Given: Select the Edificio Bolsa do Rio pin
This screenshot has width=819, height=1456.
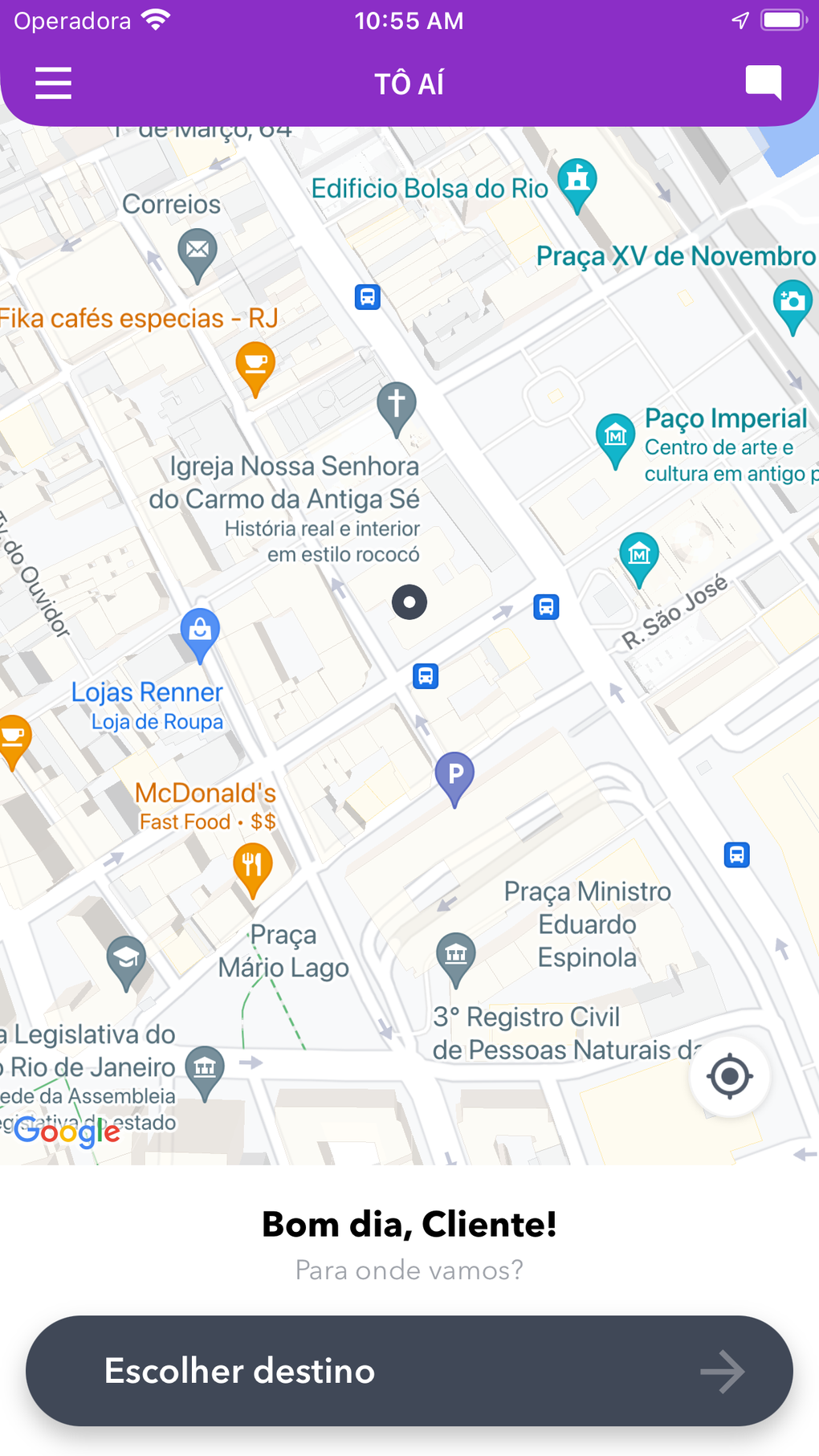Looking at the screenshot, I should point(577,181).
